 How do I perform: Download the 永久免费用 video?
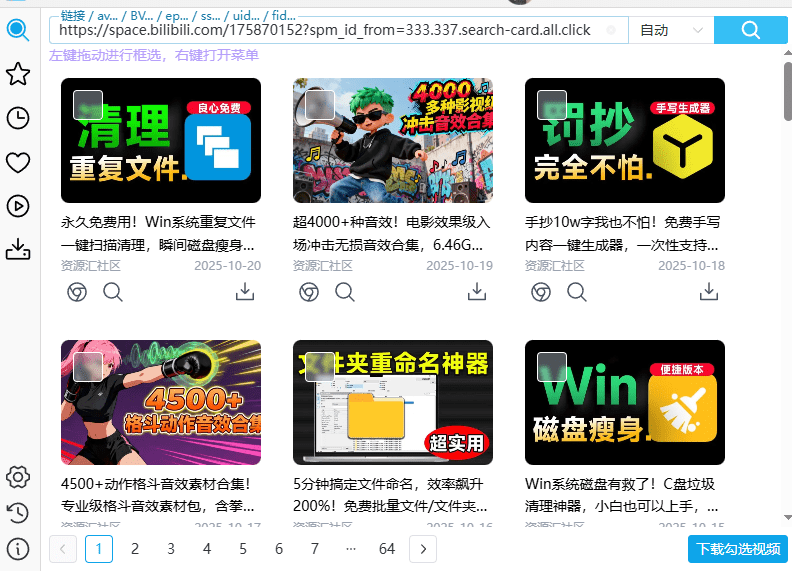tap(245, 291)
